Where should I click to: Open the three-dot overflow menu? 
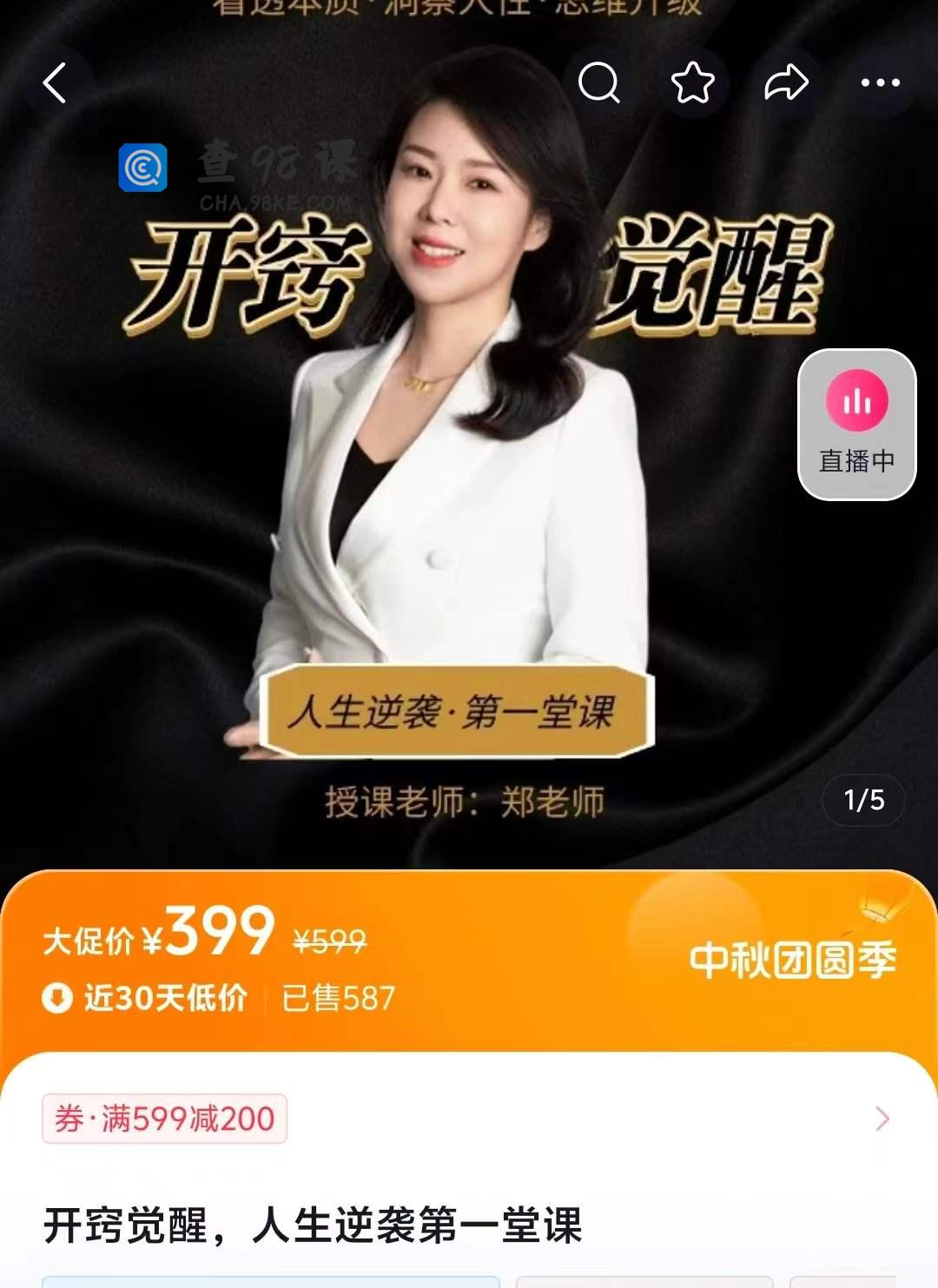click(880, 83)
